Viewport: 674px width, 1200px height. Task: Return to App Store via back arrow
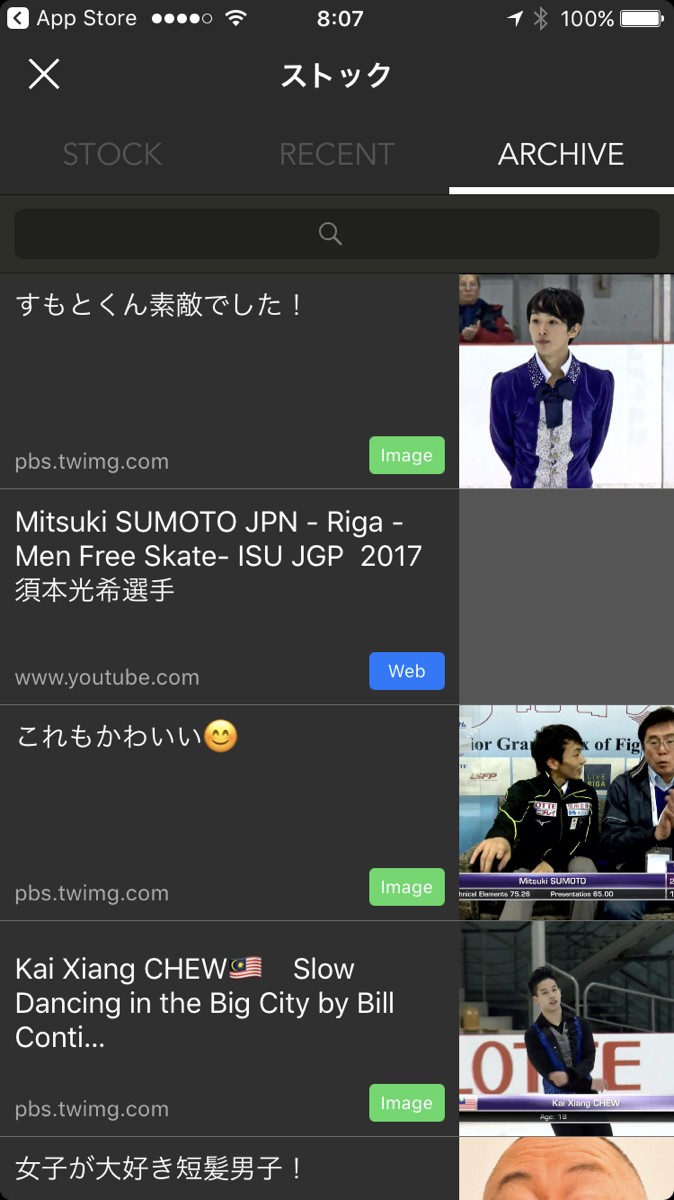click(18, 18)
